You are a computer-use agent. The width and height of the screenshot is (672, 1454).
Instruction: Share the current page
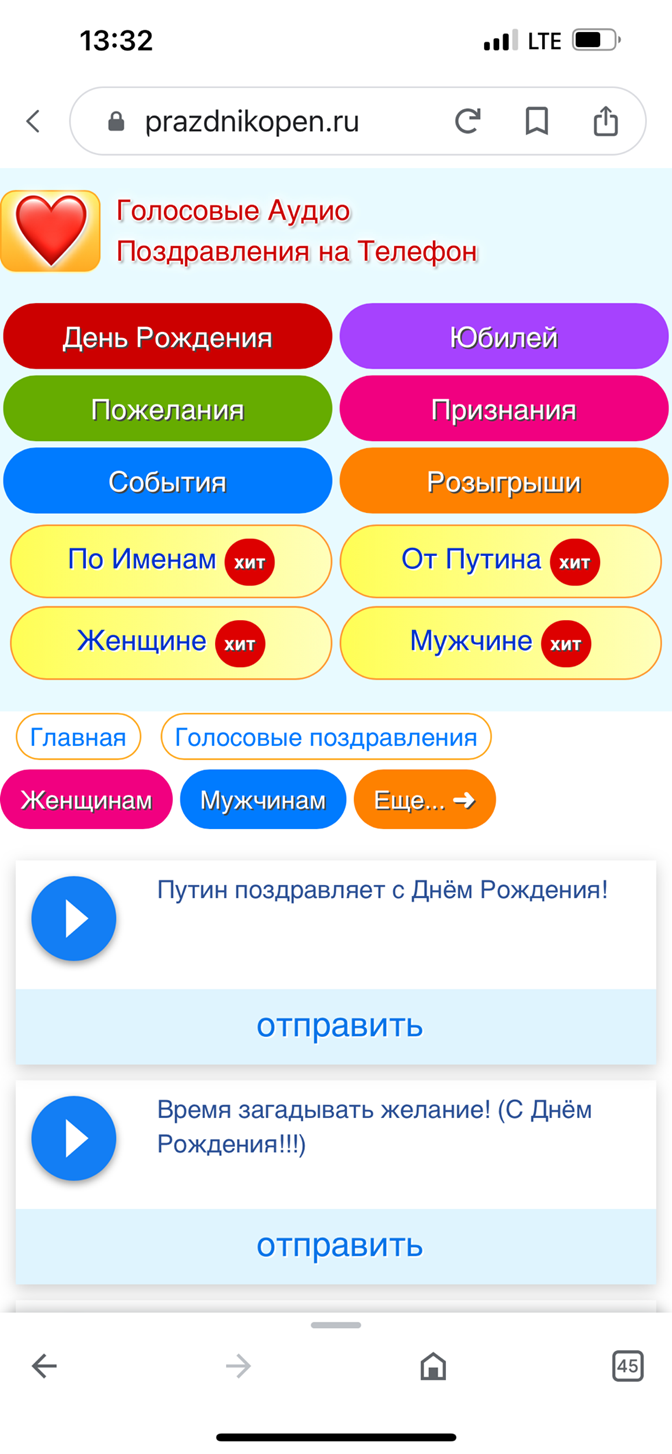point(605,122)
